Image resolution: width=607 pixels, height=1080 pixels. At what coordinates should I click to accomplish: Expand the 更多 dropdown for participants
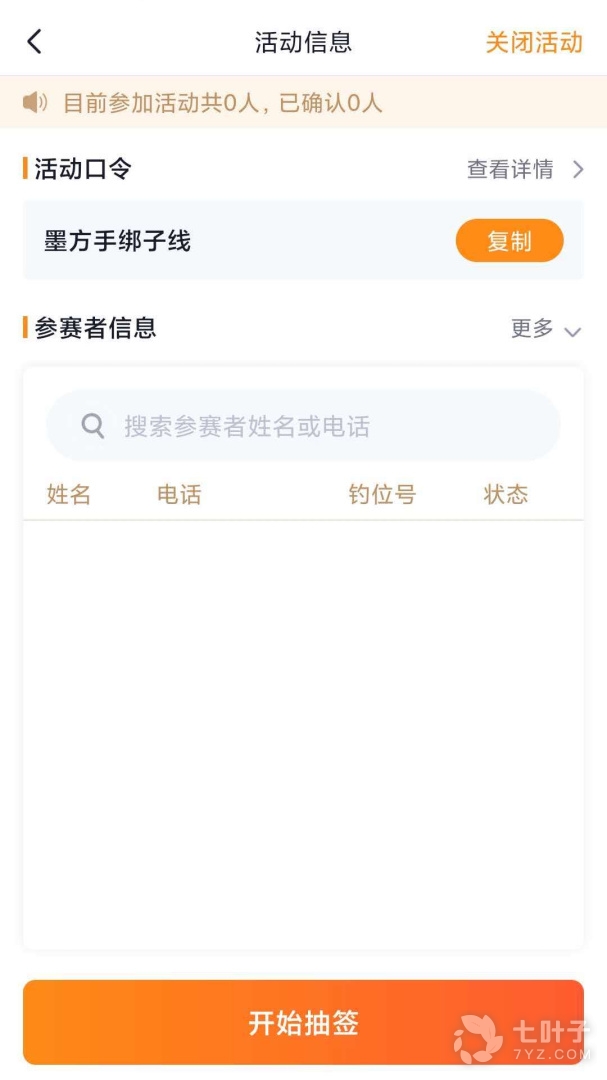545,329
